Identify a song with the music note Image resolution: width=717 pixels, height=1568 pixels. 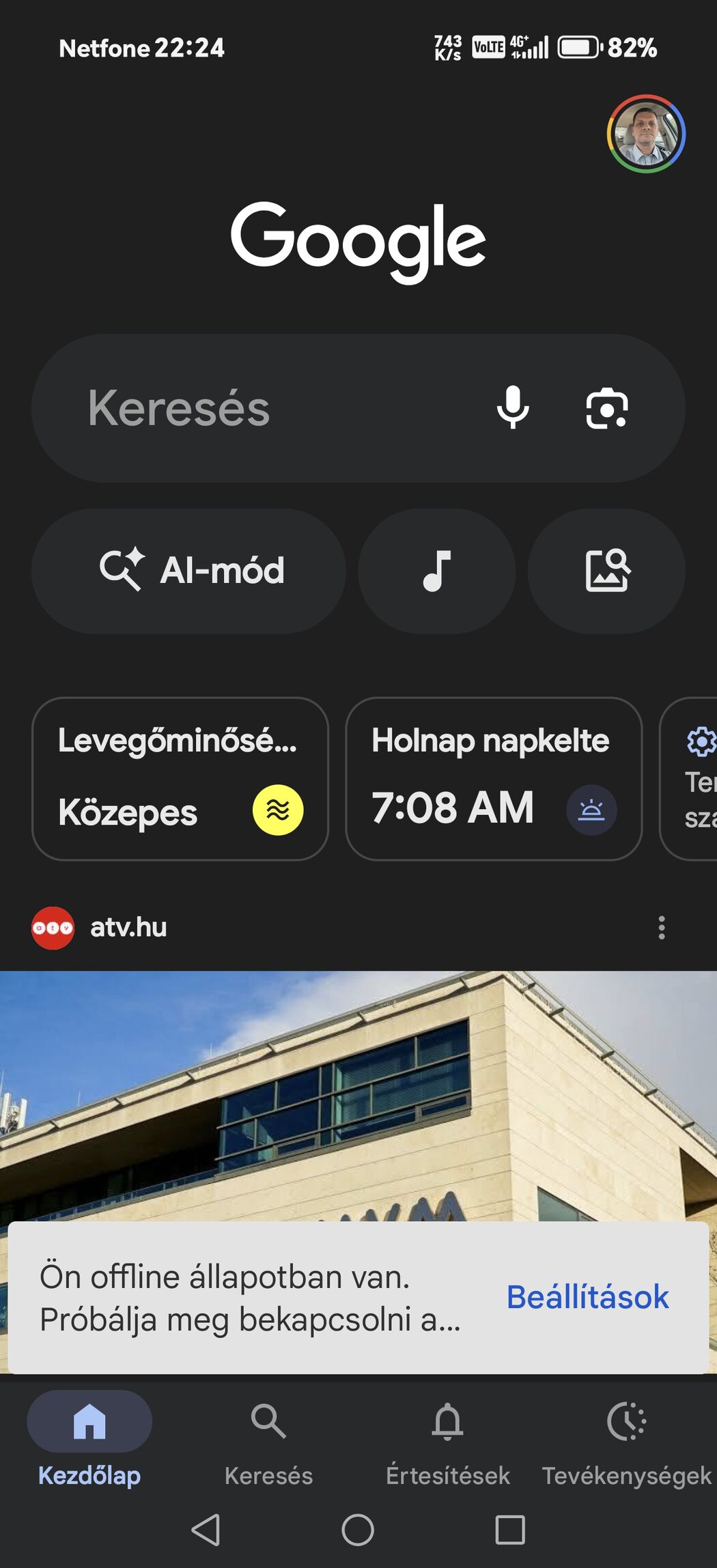436,571
